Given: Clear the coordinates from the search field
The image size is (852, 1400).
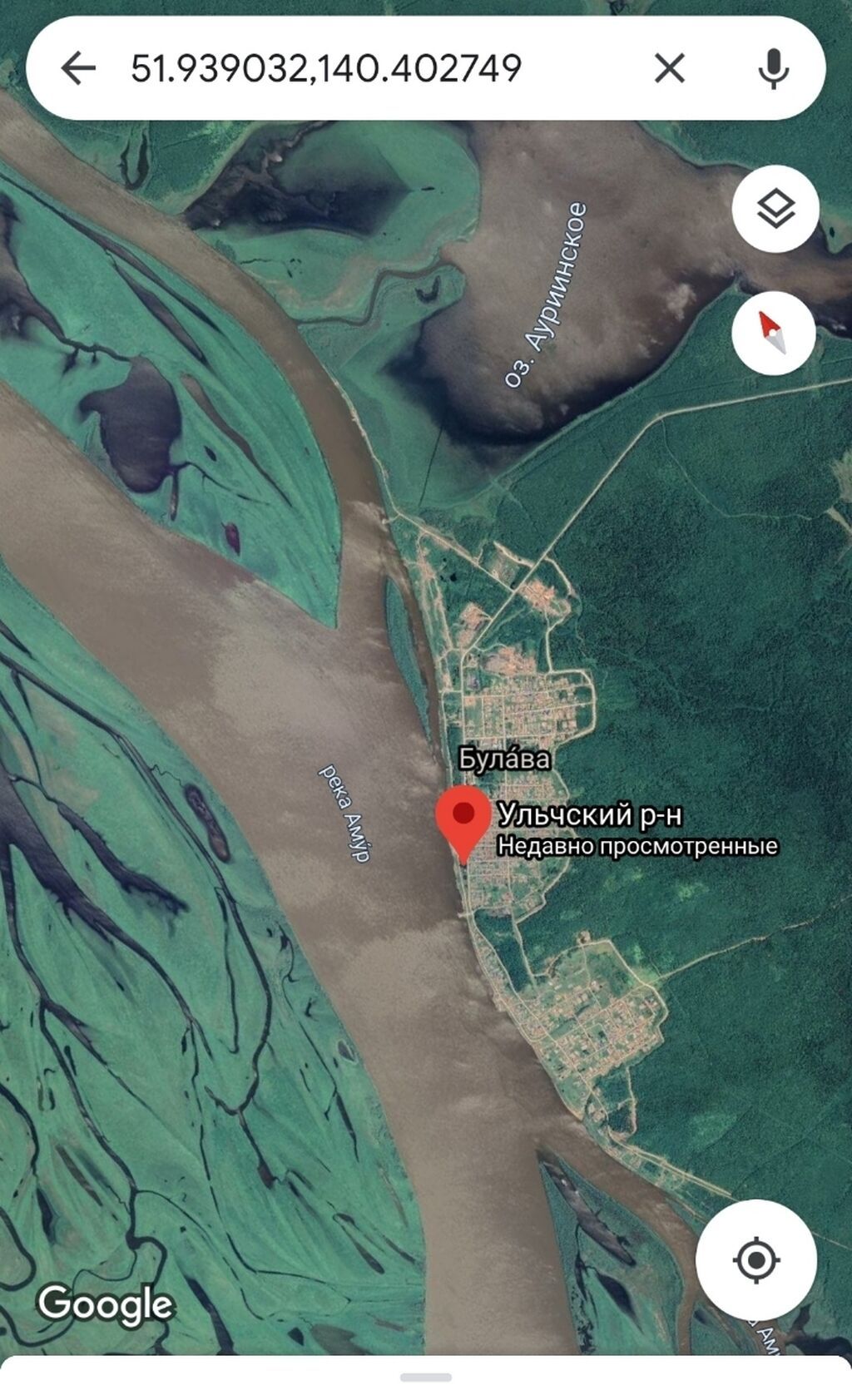Looking at the screenshot, I should point(669,68).
